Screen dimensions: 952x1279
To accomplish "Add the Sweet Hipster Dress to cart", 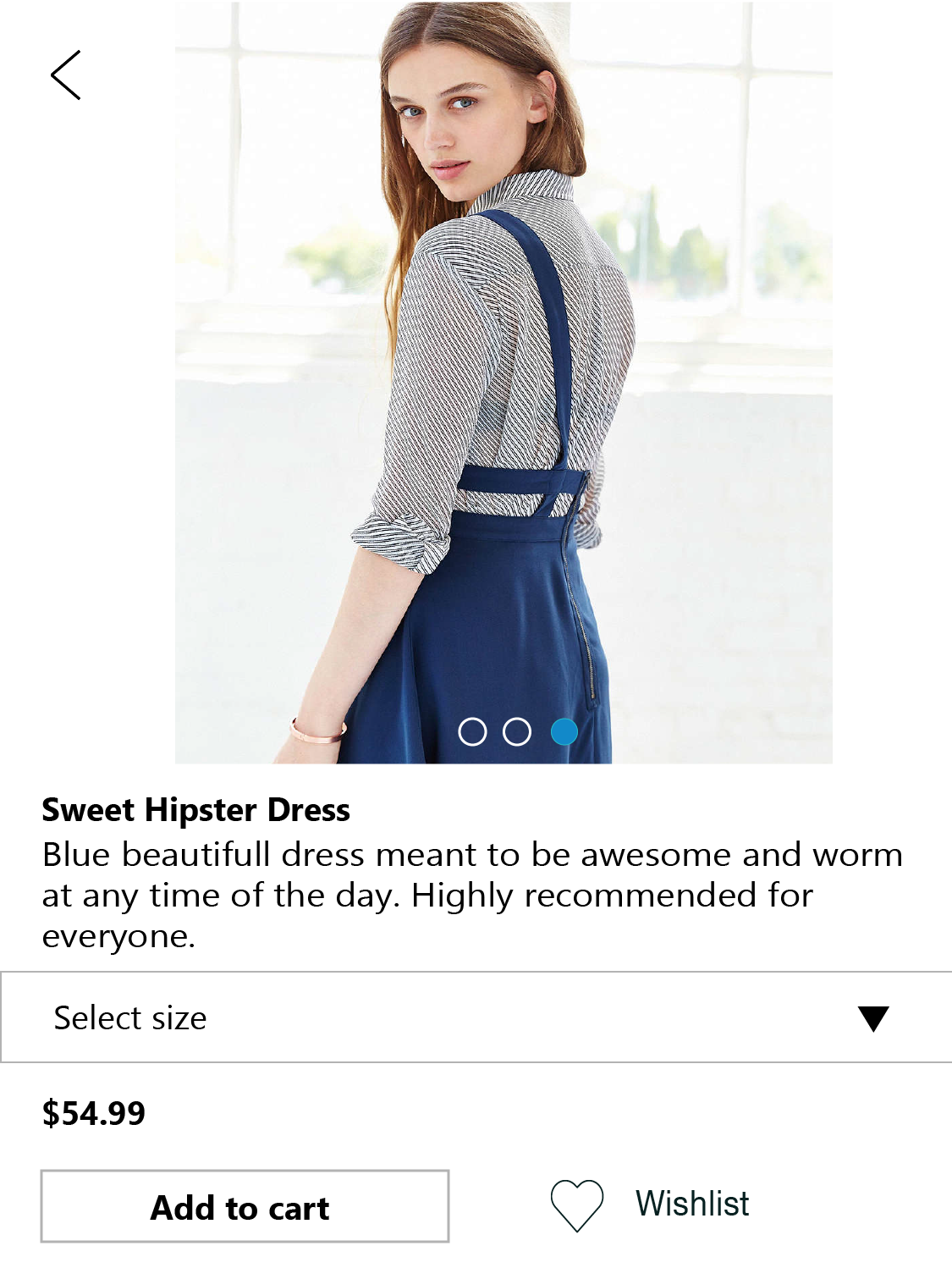I will [245, 1207].
